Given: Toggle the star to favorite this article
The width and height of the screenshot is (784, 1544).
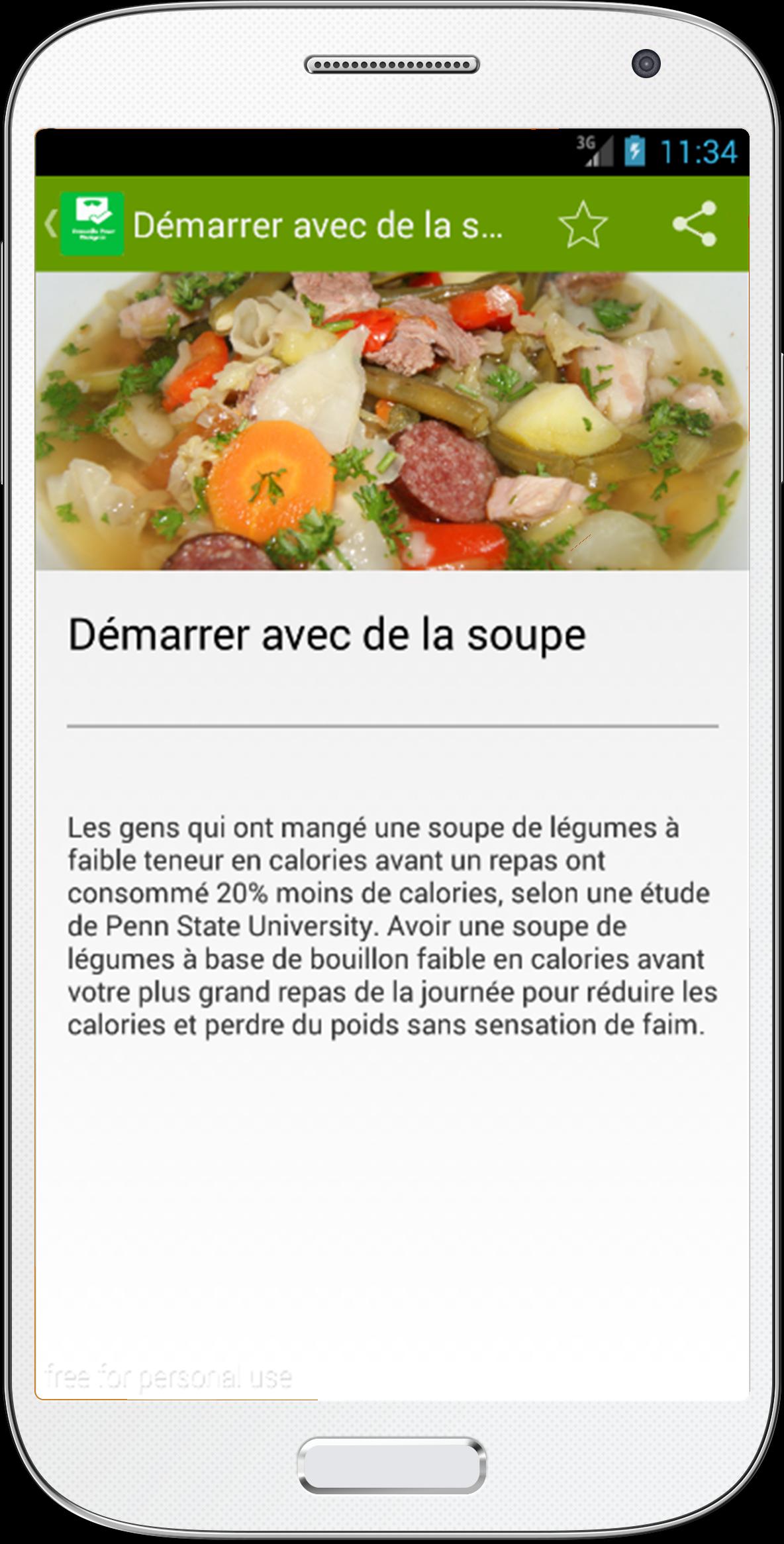Looking at the screenshot, I should pyautogui.click(x=583, y=225).
